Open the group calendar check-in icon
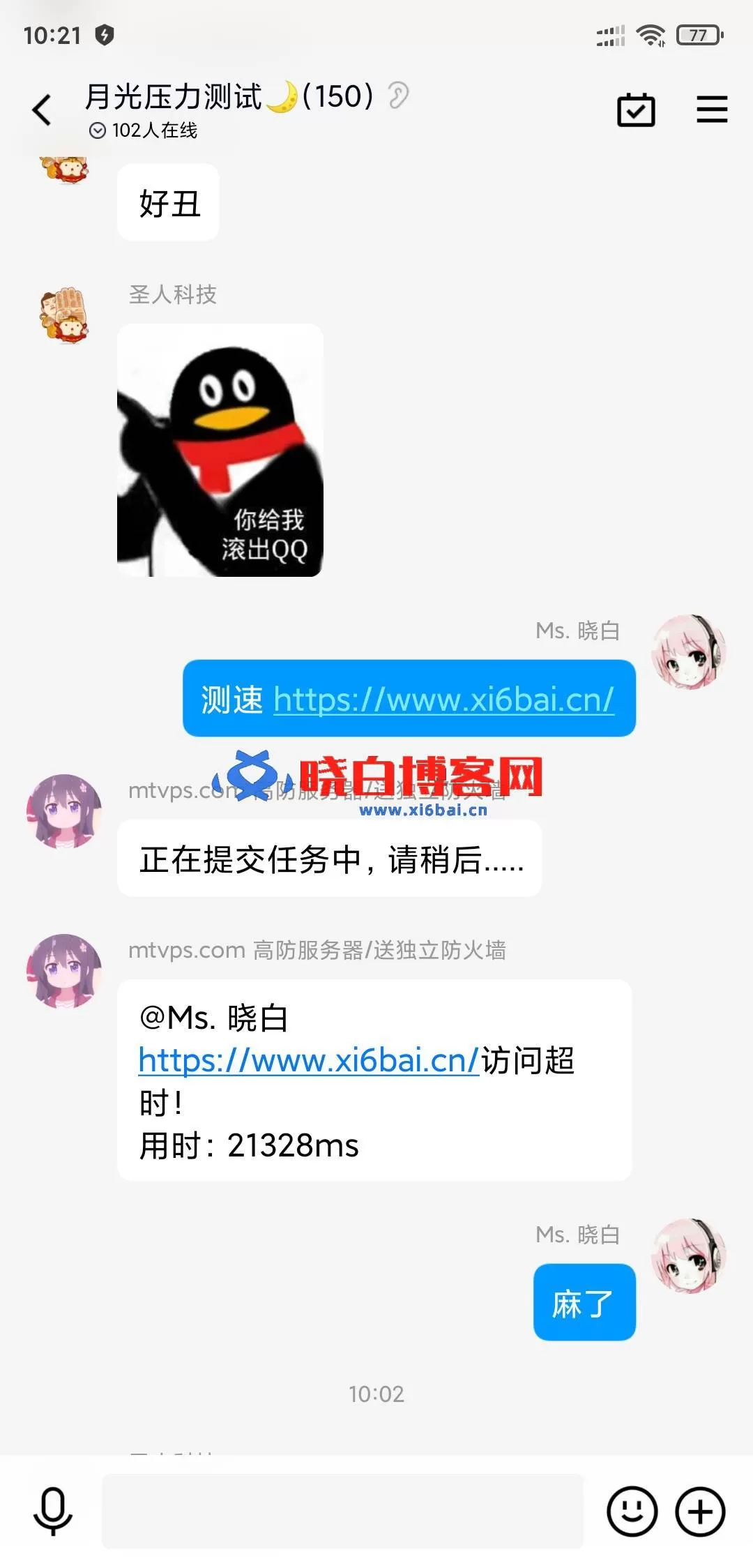The image size is (753, 1568). pos(636,110)
